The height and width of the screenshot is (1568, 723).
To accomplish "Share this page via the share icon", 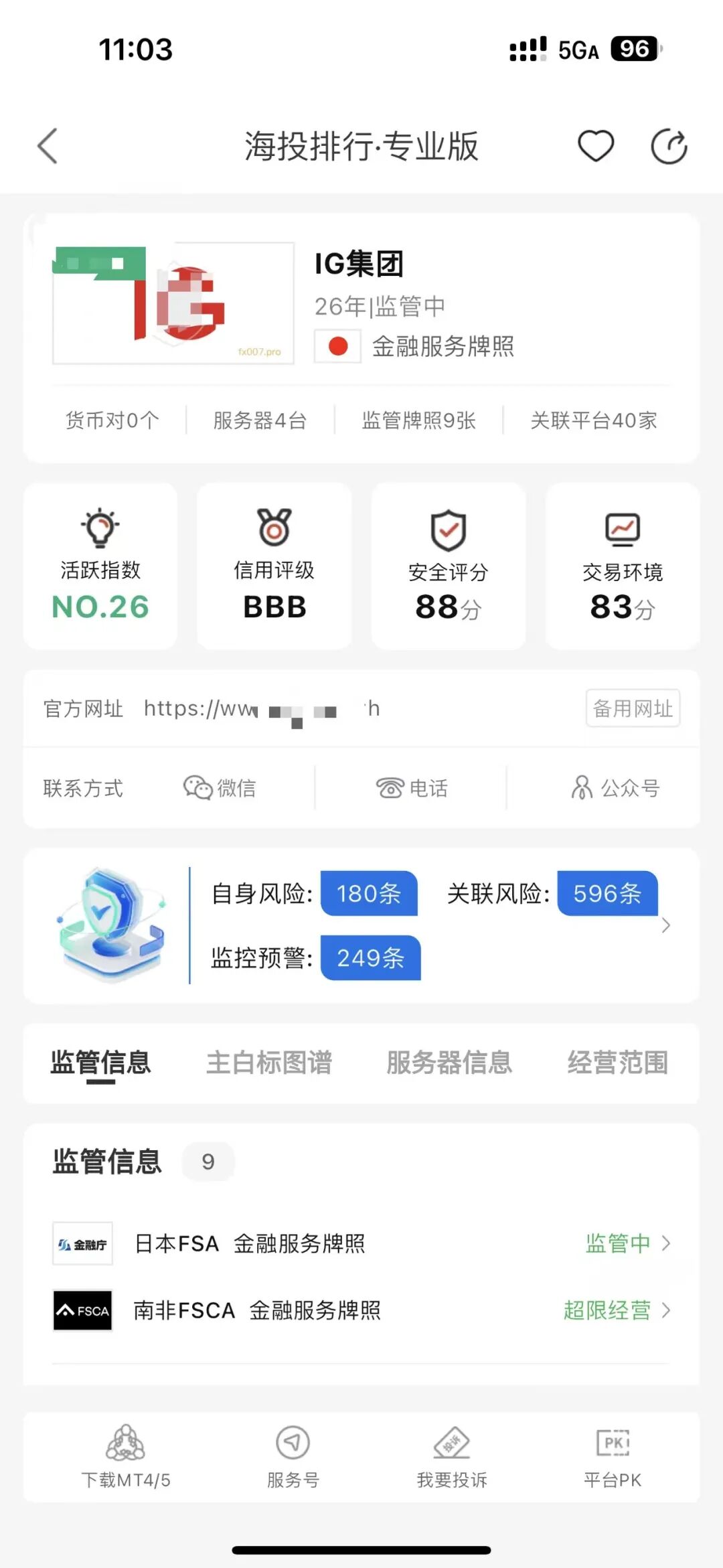I will coord(669,146).
